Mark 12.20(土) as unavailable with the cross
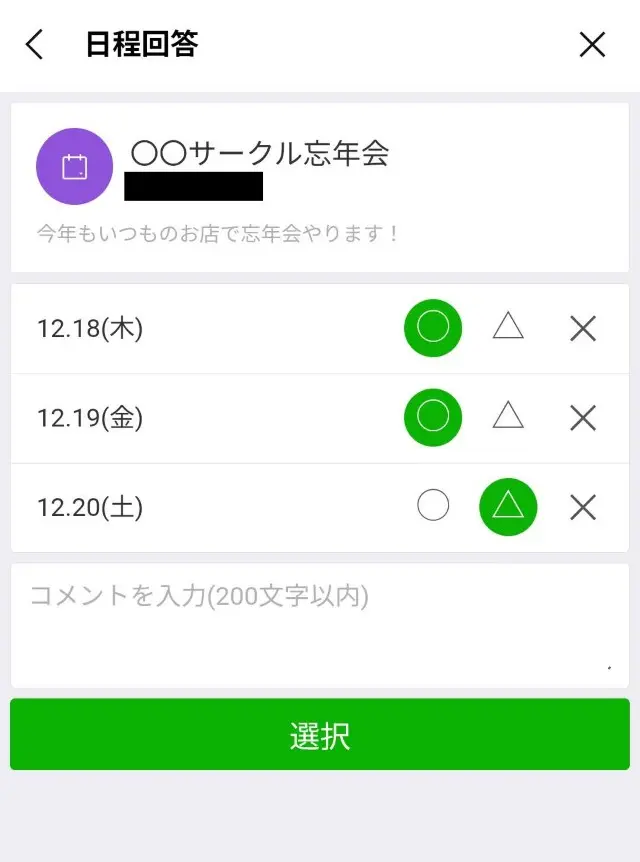This screenshot has height=862, width=640. pyautogui.click(x=583, y=507)
